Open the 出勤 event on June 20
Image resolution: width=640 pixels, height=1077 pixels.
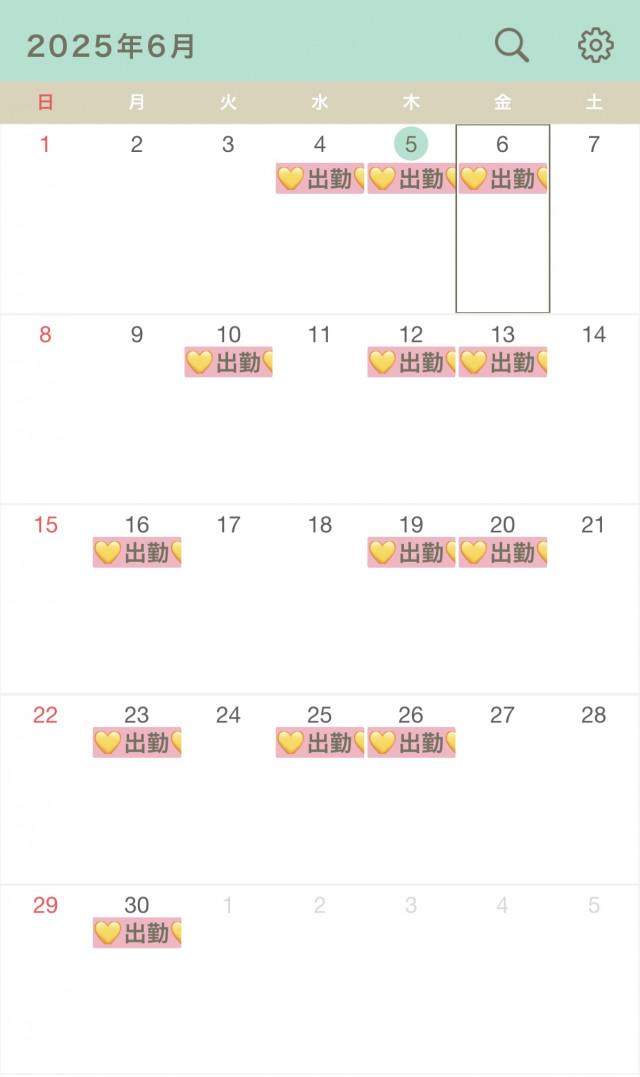pyautogui.click(x=503, y=552)
